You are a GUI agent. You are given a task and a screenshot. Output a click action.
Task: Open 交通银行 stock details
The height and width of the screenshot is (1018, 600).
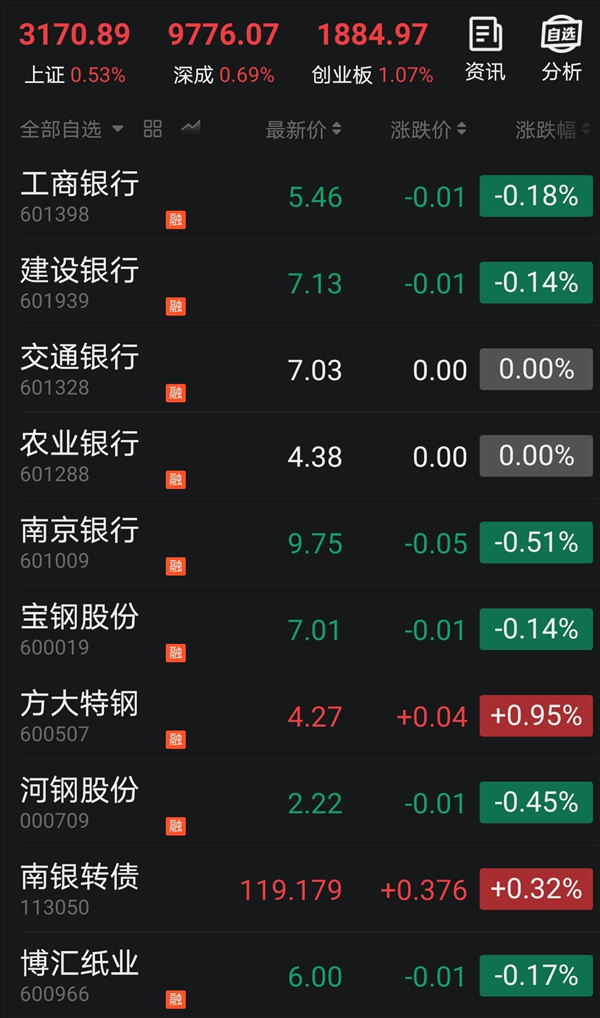300,369
